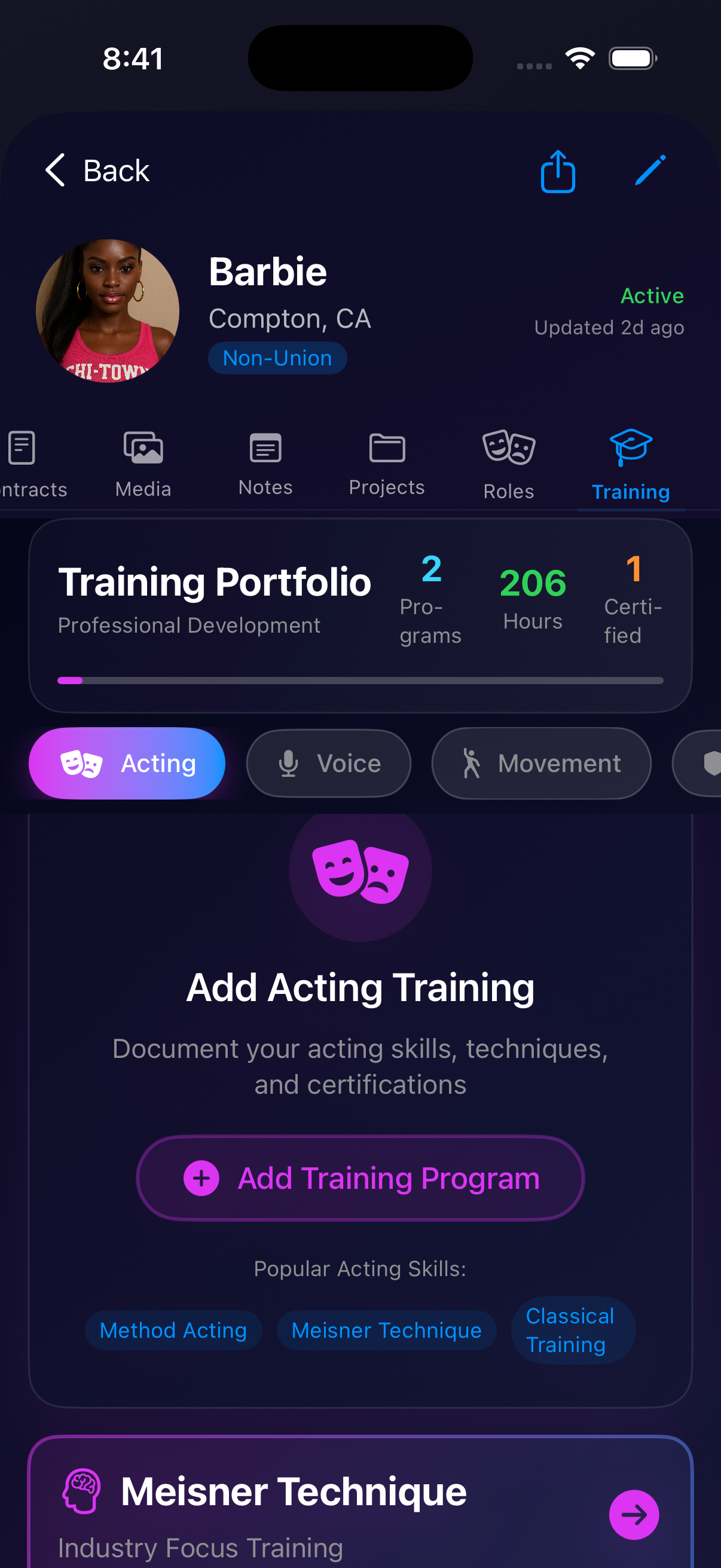Select the Acting category chip
The width and height of the screenshot is (721, 1568).
(x=127, y=763)
